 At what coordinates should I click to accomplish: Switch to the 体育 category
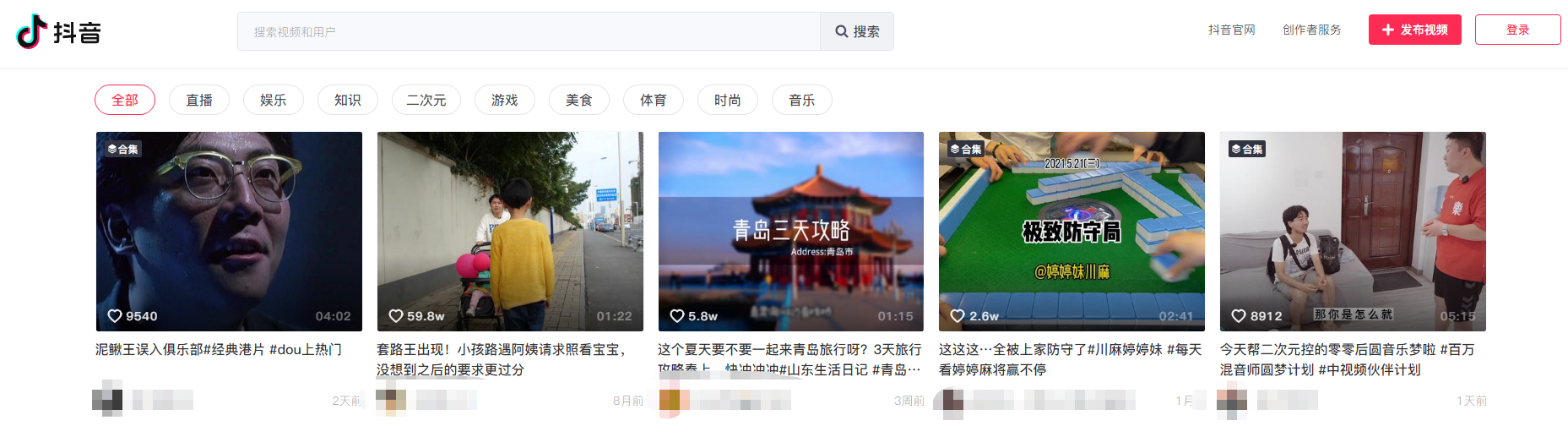point(654,100)
